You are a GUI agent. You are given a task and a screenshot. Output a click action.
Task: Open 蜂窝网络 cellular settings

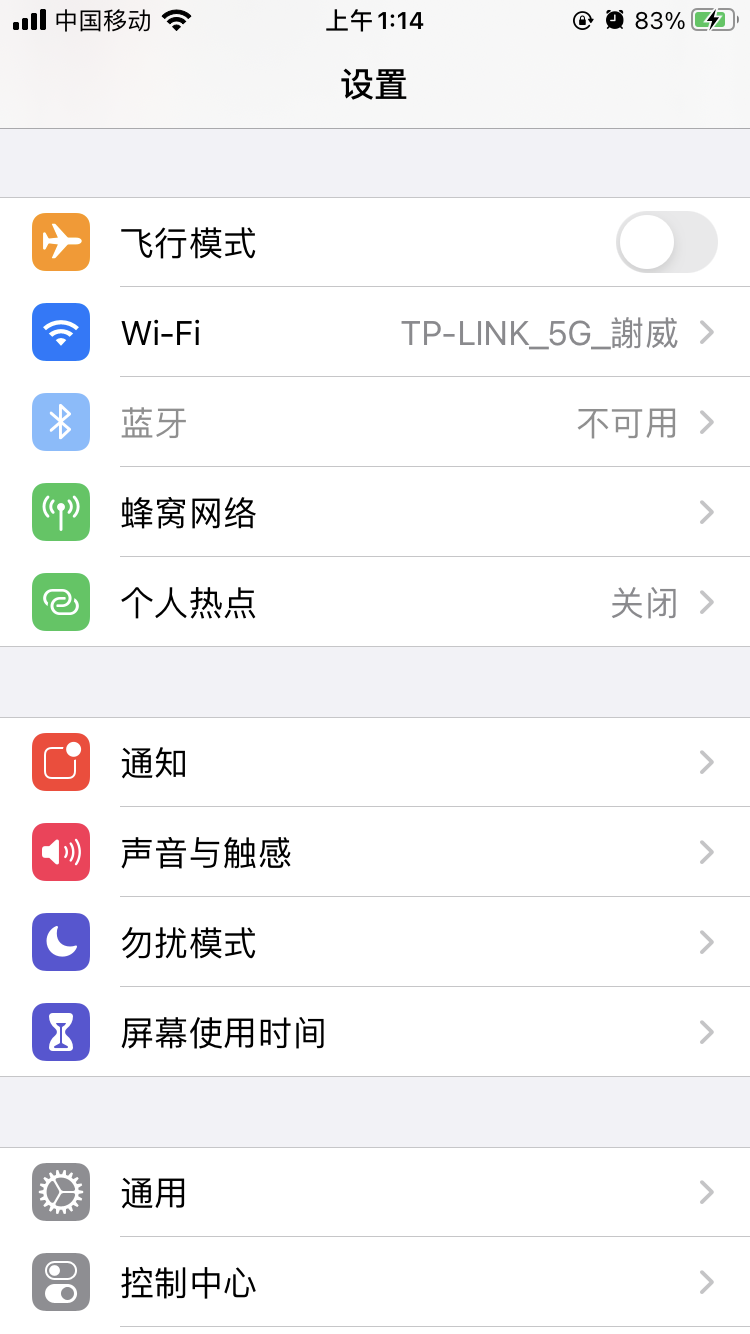375,512
